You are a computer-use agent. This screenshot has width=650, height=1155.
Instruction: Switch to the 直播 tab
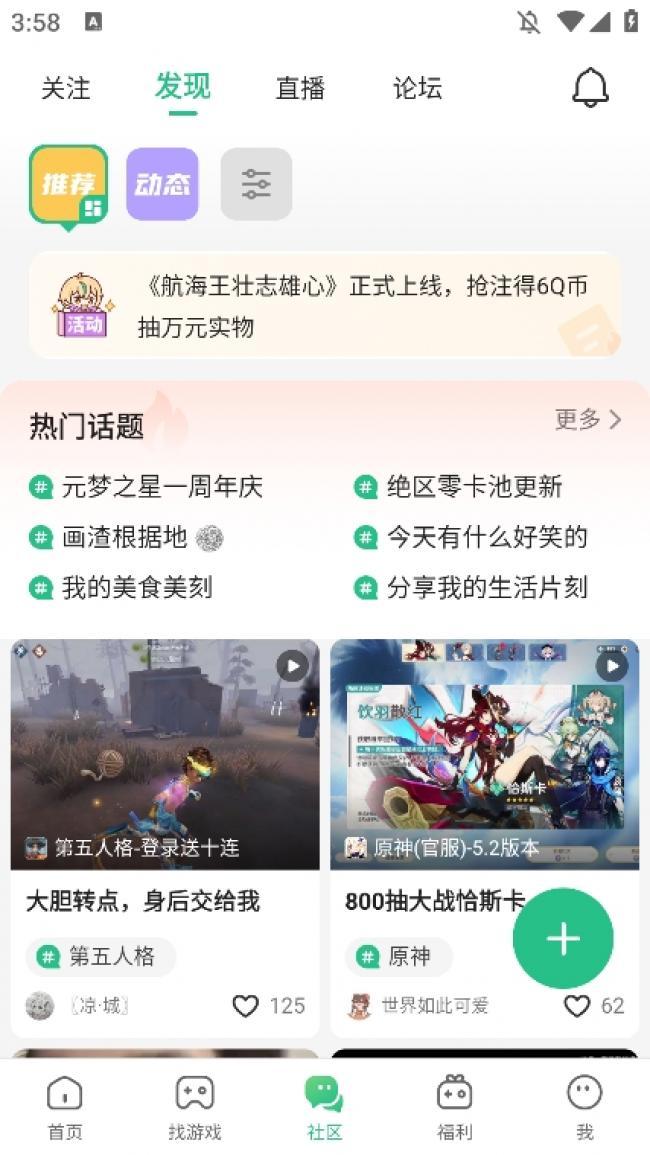click(300, 89)
